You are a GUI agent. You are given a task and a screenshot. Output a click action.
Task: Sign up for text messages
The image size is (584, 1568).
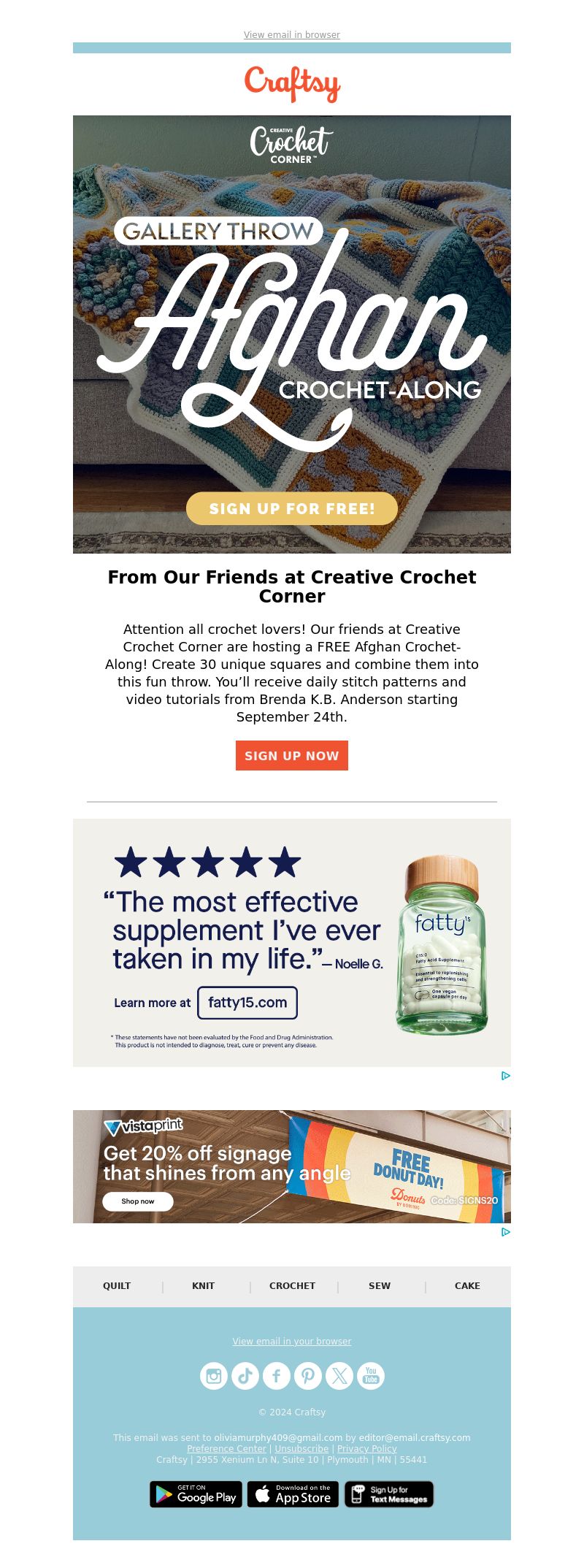(389, 1494)
